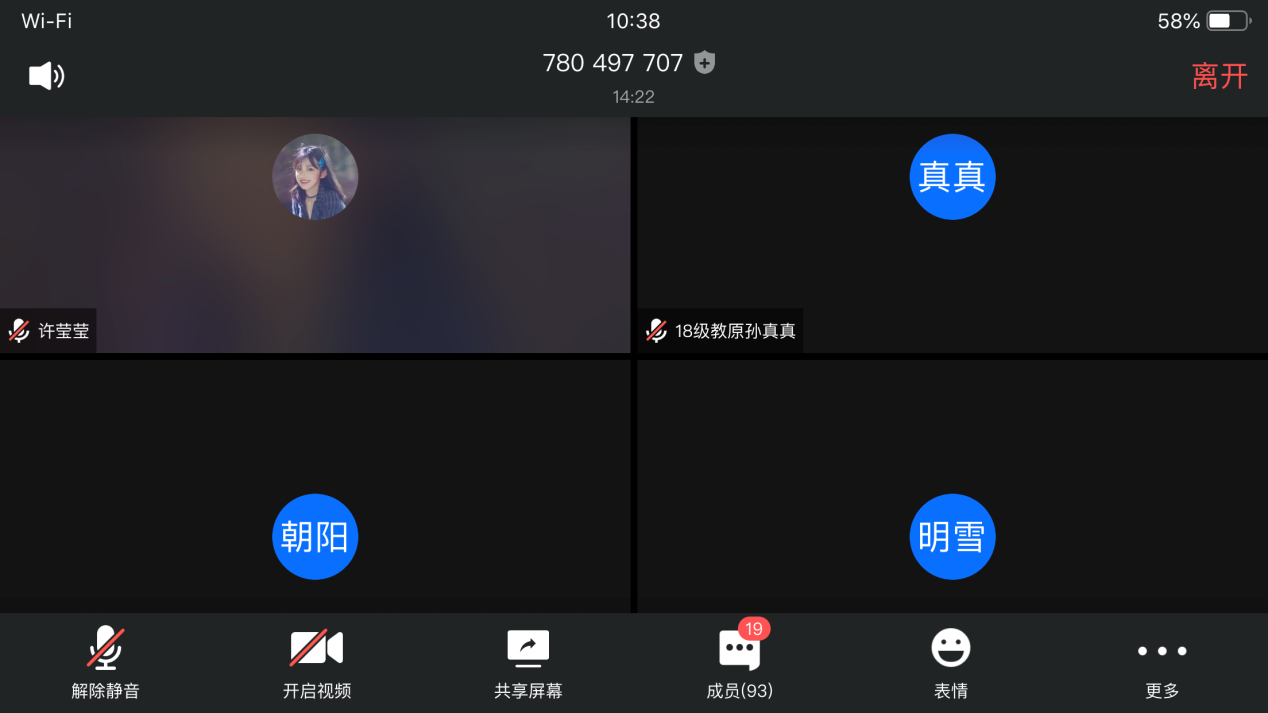Open the 表情 emoji reactions
Image resolution: width=1268 pixels, height=713 pixels.
point(951,662)
